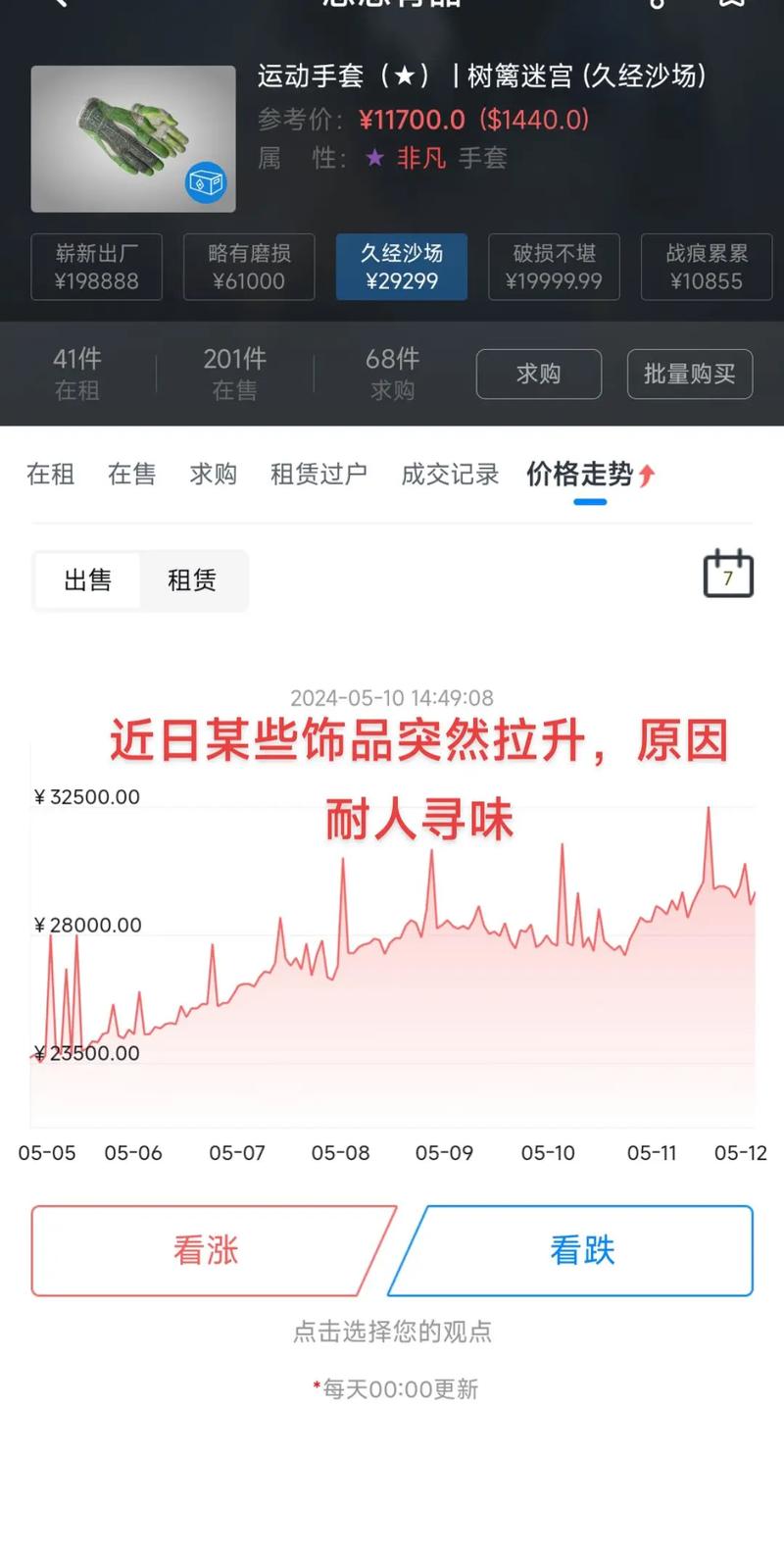
Task: Select the 略有磨损 wear option
Action: tap(249, 267)
